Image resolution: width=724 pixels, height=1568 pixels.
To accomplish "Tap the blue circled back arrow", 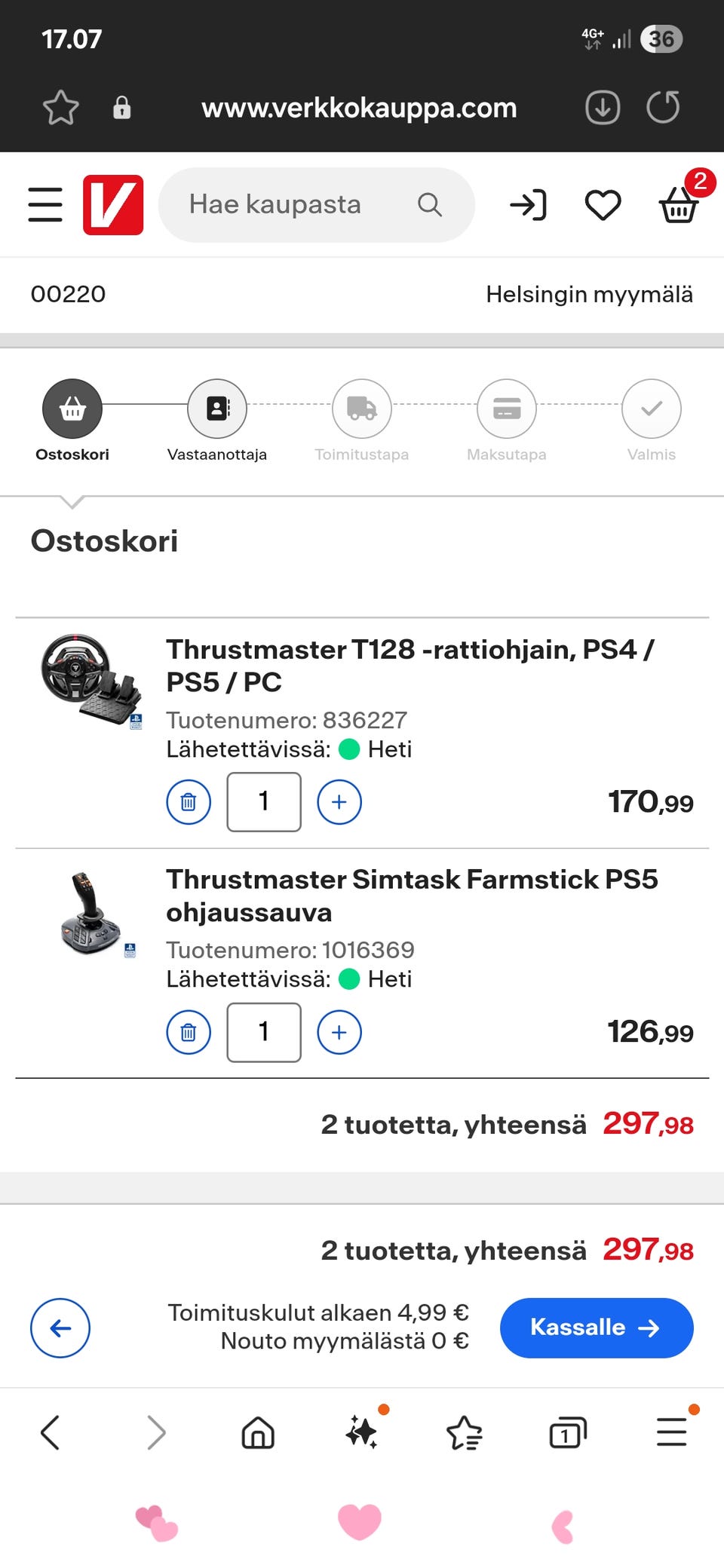I will (60, 1328).
